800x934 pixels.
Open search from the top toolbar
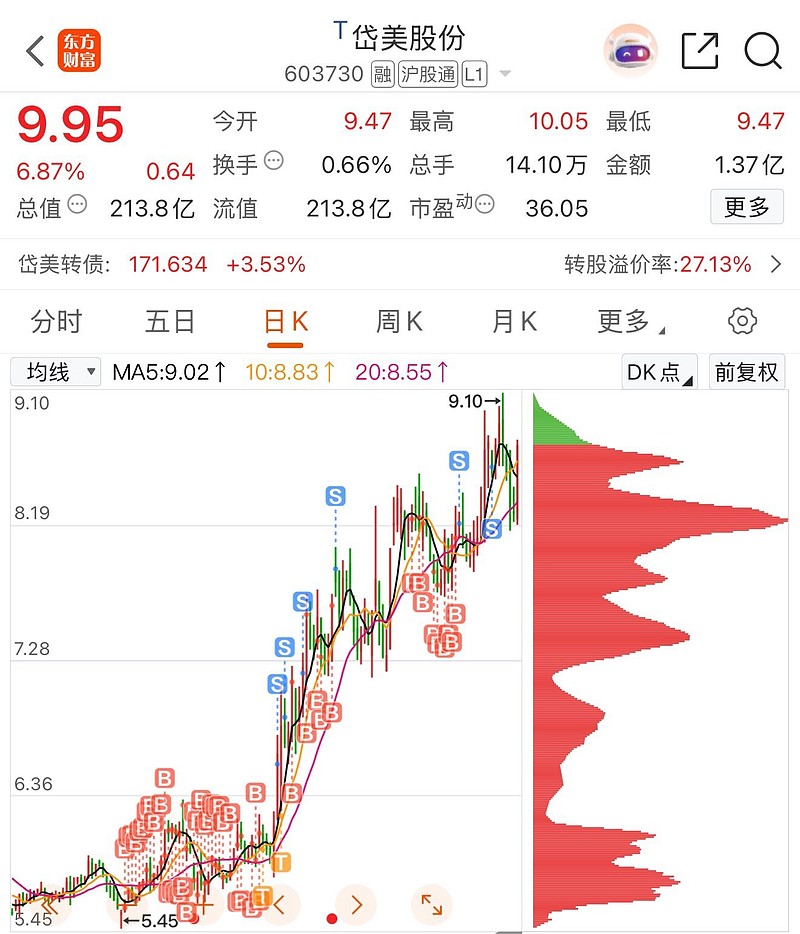pos(763,48)
